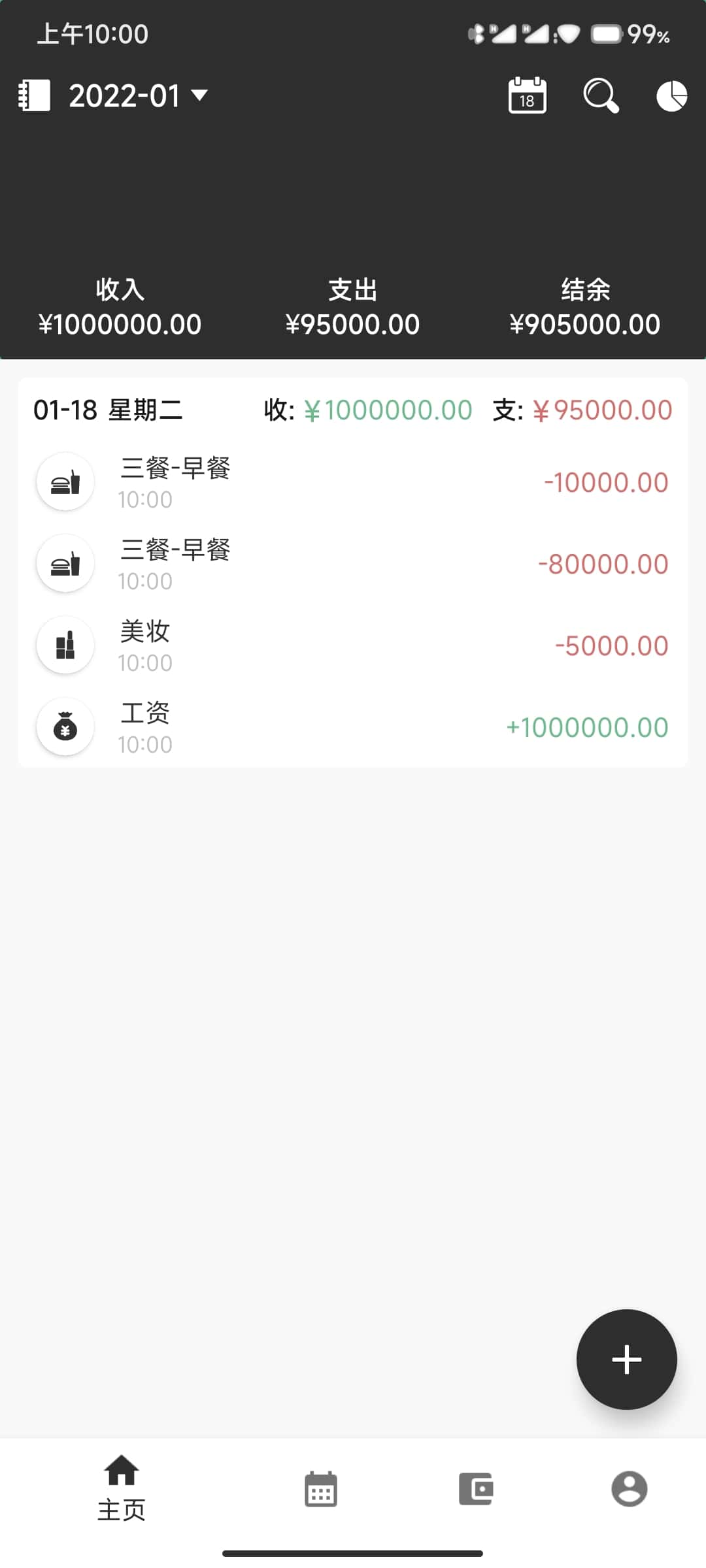Image resolution: width=706 pixels, height=1568 pixels.
Task: Expand the 2022-01 month dropdown
Action: (139, 96)
